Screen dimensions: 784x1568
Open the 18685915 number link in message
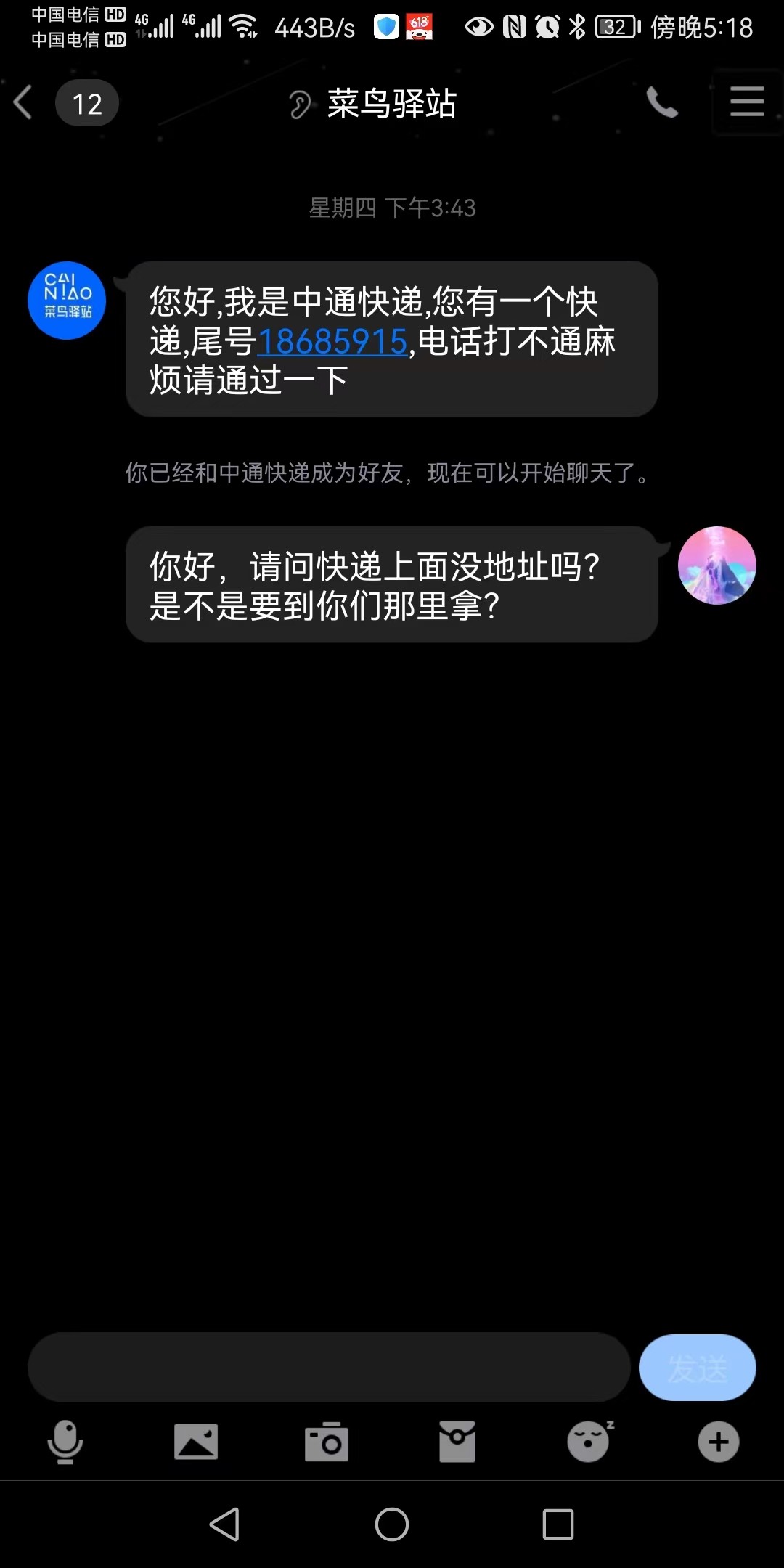coord(334,341)
